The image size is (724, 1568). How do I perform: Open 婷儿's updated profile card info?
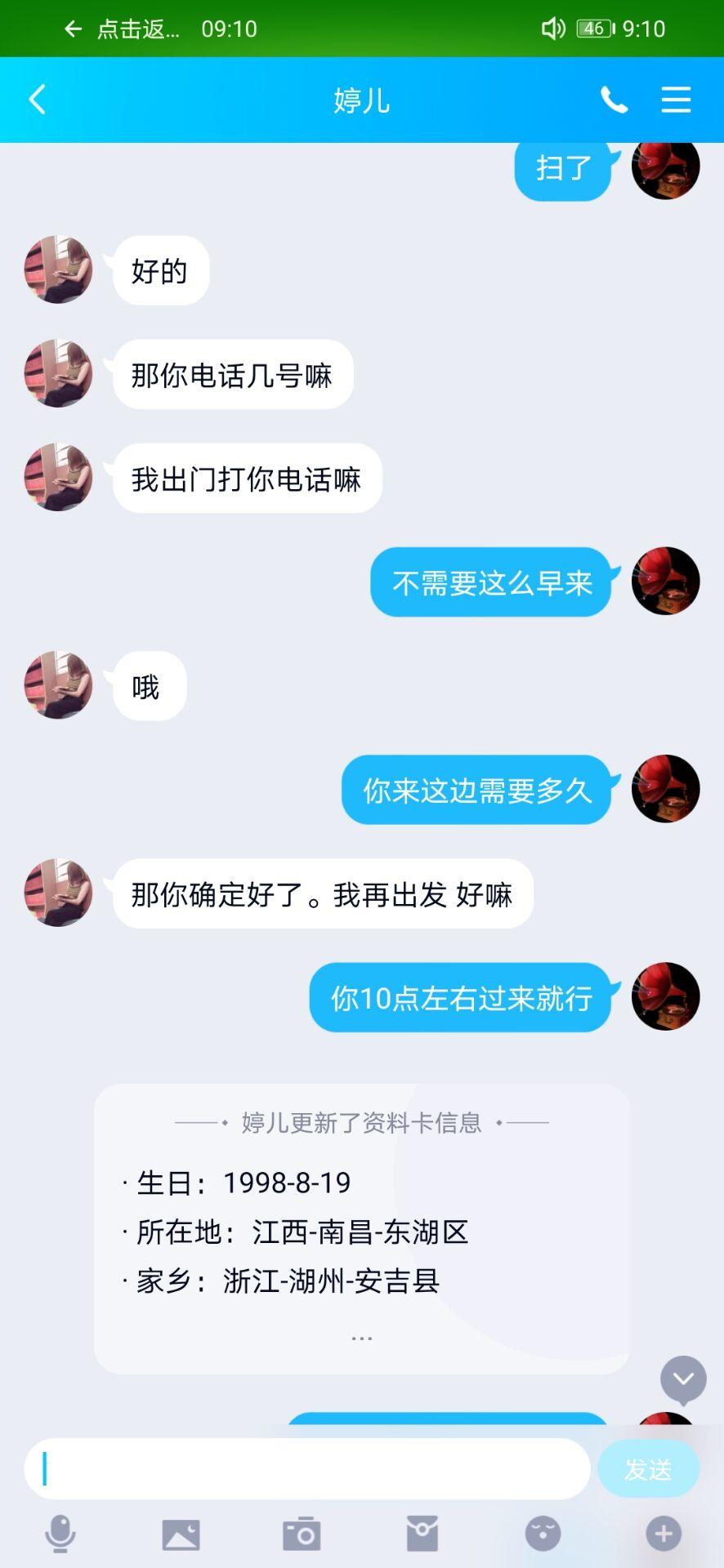[x=361, y=1228]
